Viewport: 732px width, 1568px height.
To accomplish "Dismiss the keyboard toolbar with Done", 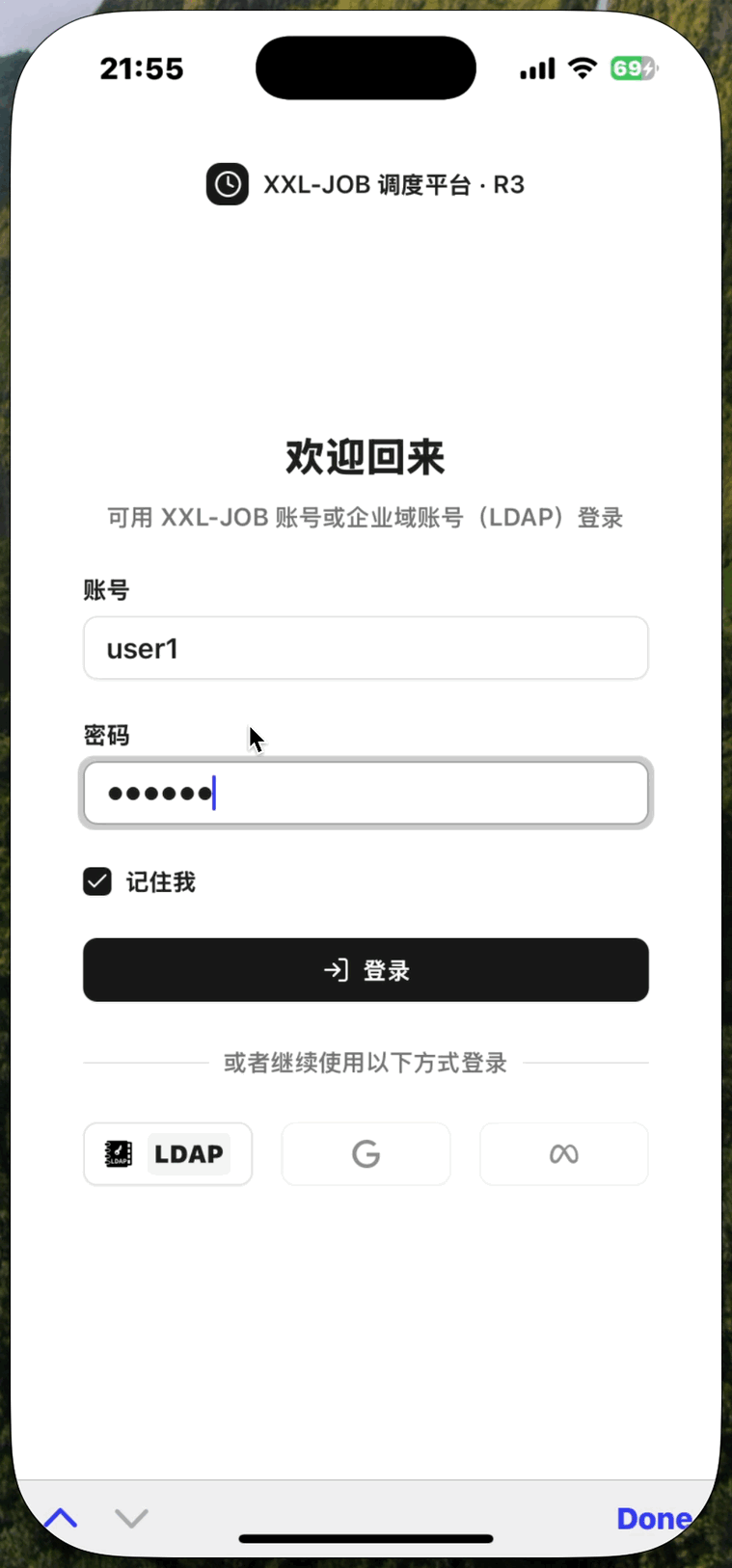I will 654,1519.
